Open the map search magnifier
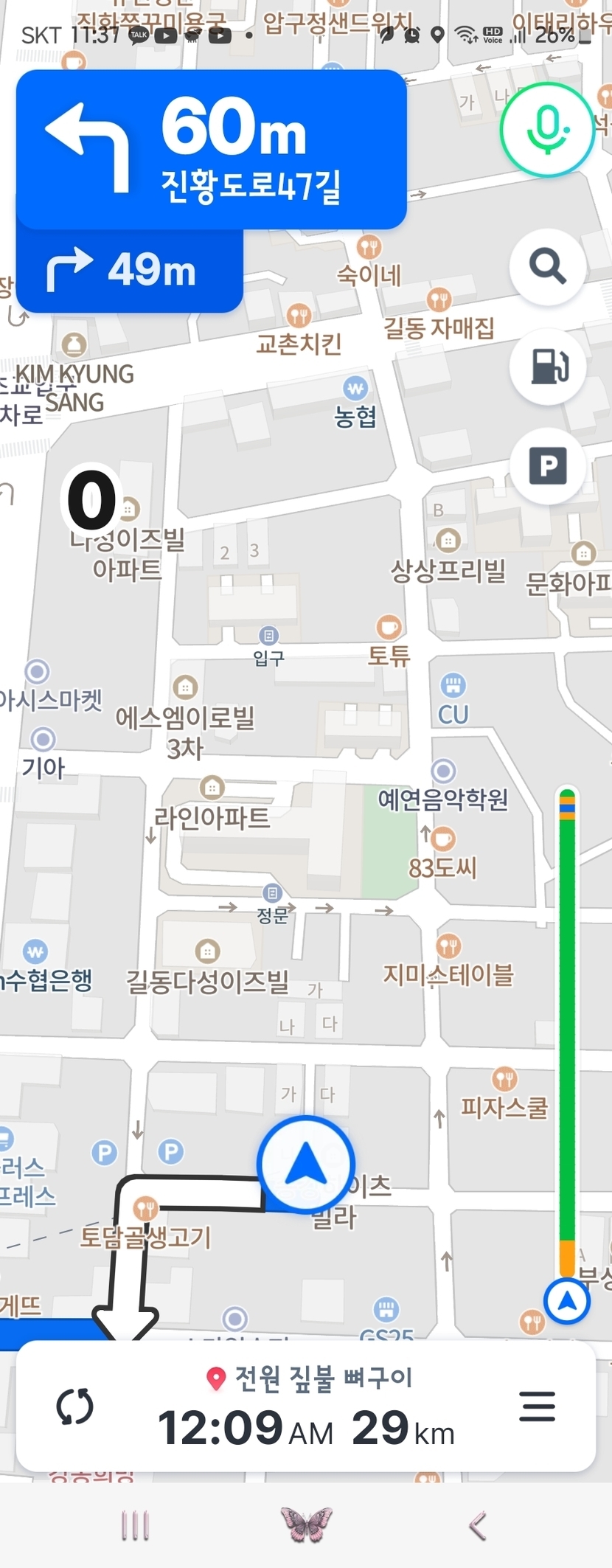This screenshot has width=612, height=1568. 547,266
